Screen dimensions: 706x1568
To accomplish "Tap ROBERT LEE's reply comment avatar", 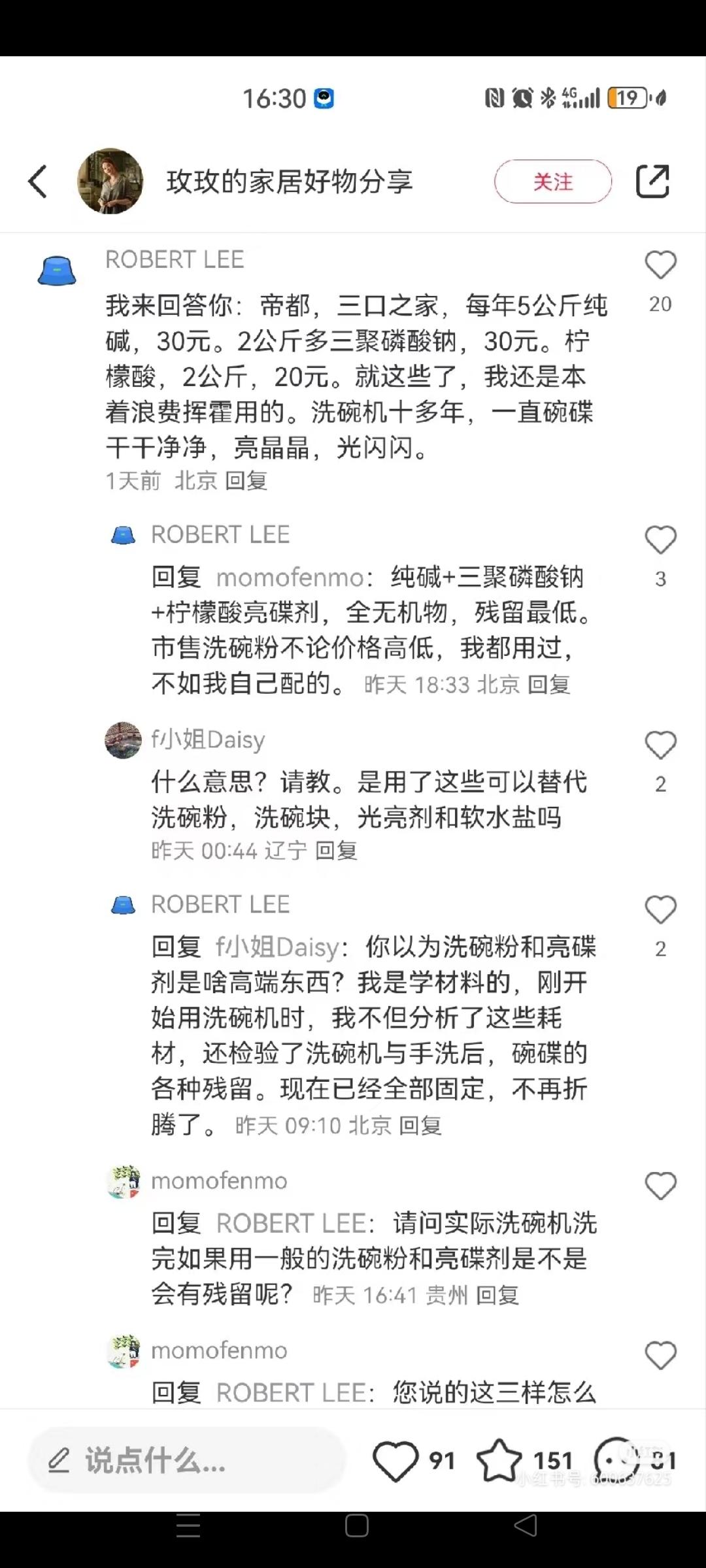I will [123, 536].
